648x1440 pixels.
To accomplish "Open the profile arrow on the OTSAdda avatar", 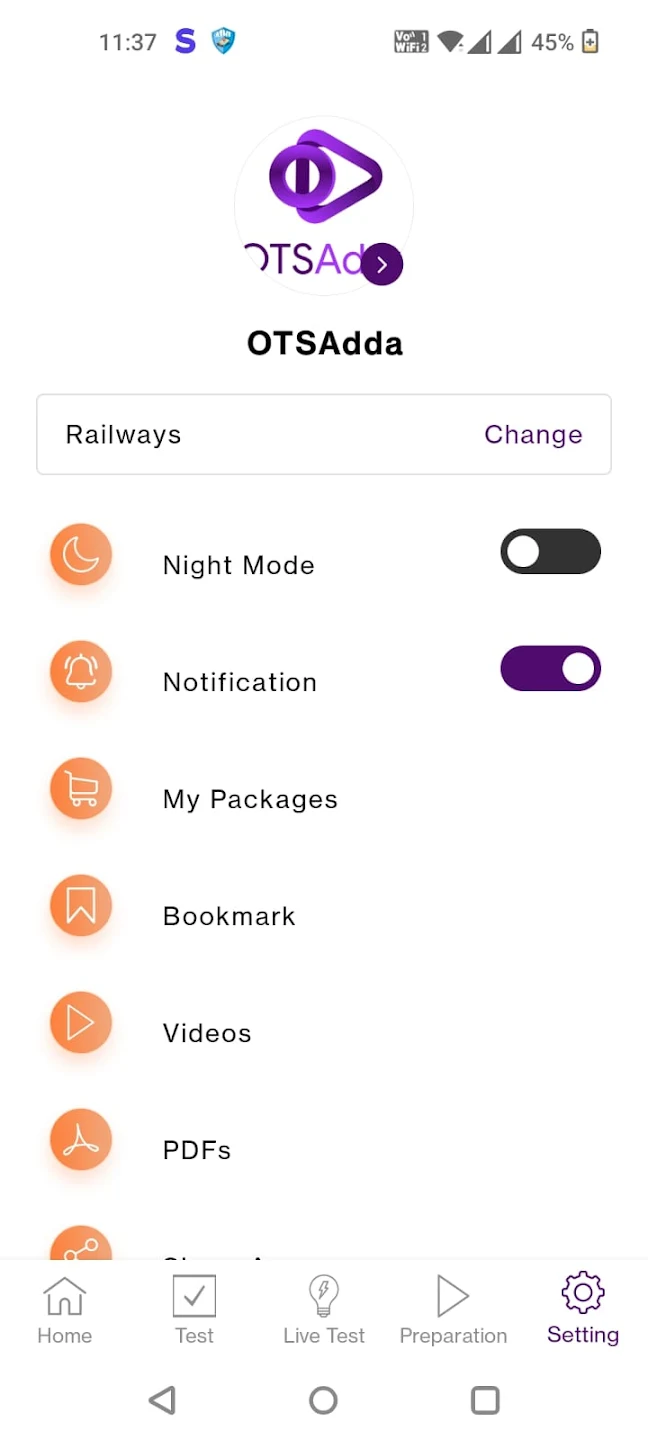I will pyautogui.click(x=382, y=265).
